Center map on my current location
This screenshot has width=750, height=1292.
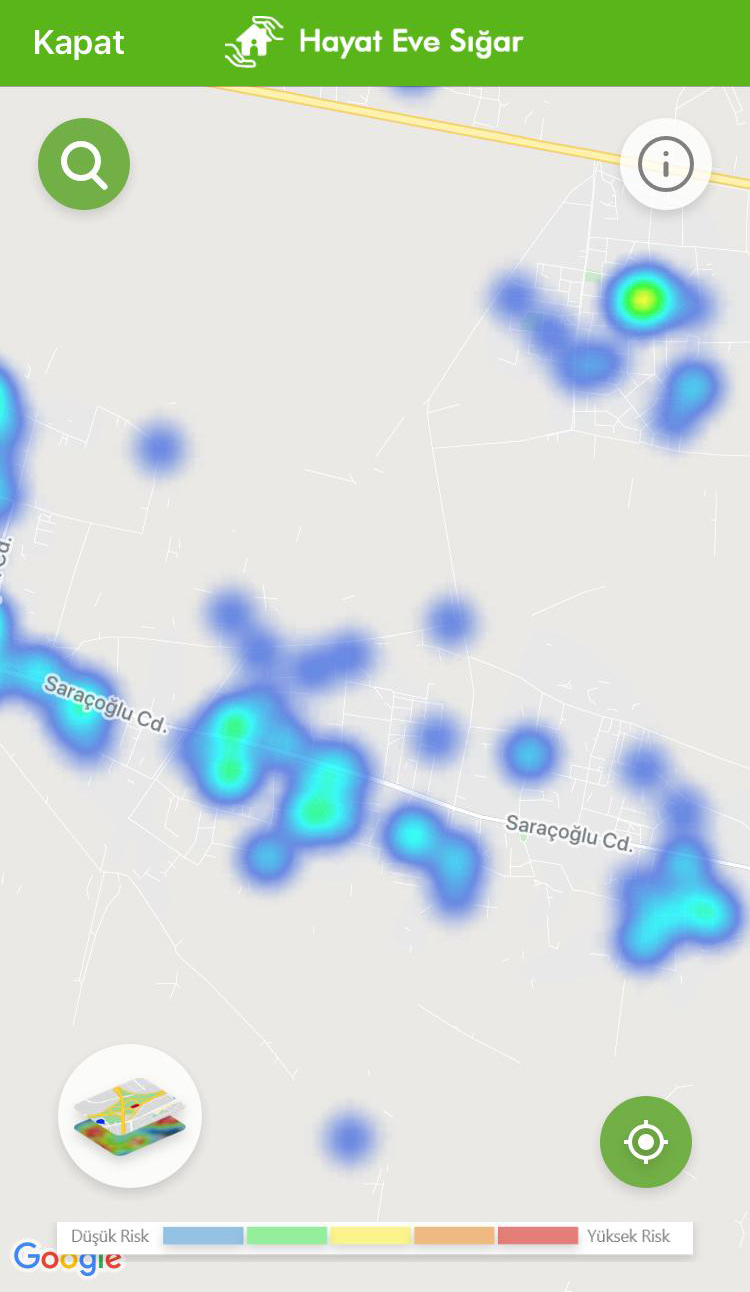646,1141
